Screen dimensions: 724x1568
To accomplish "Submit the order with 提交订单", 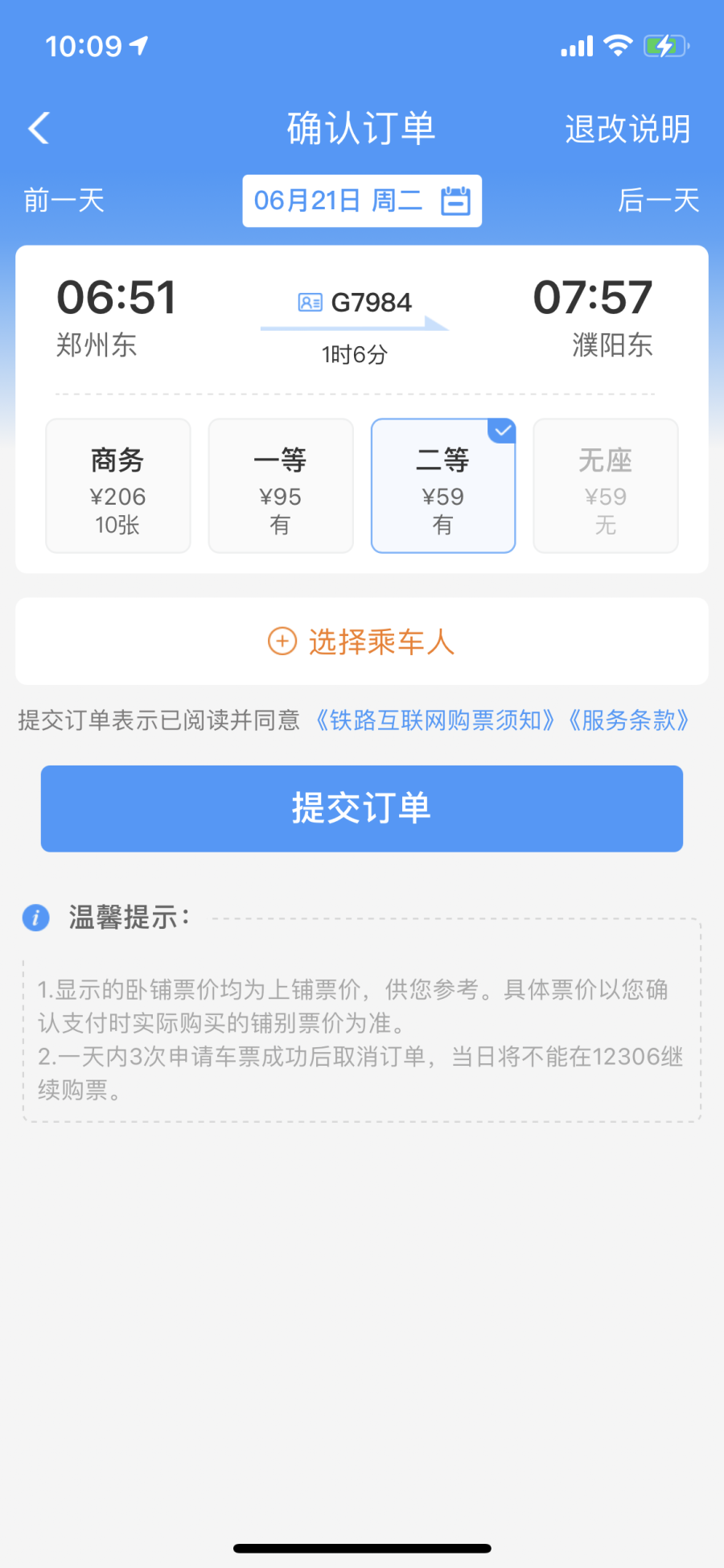I will 362,808.
